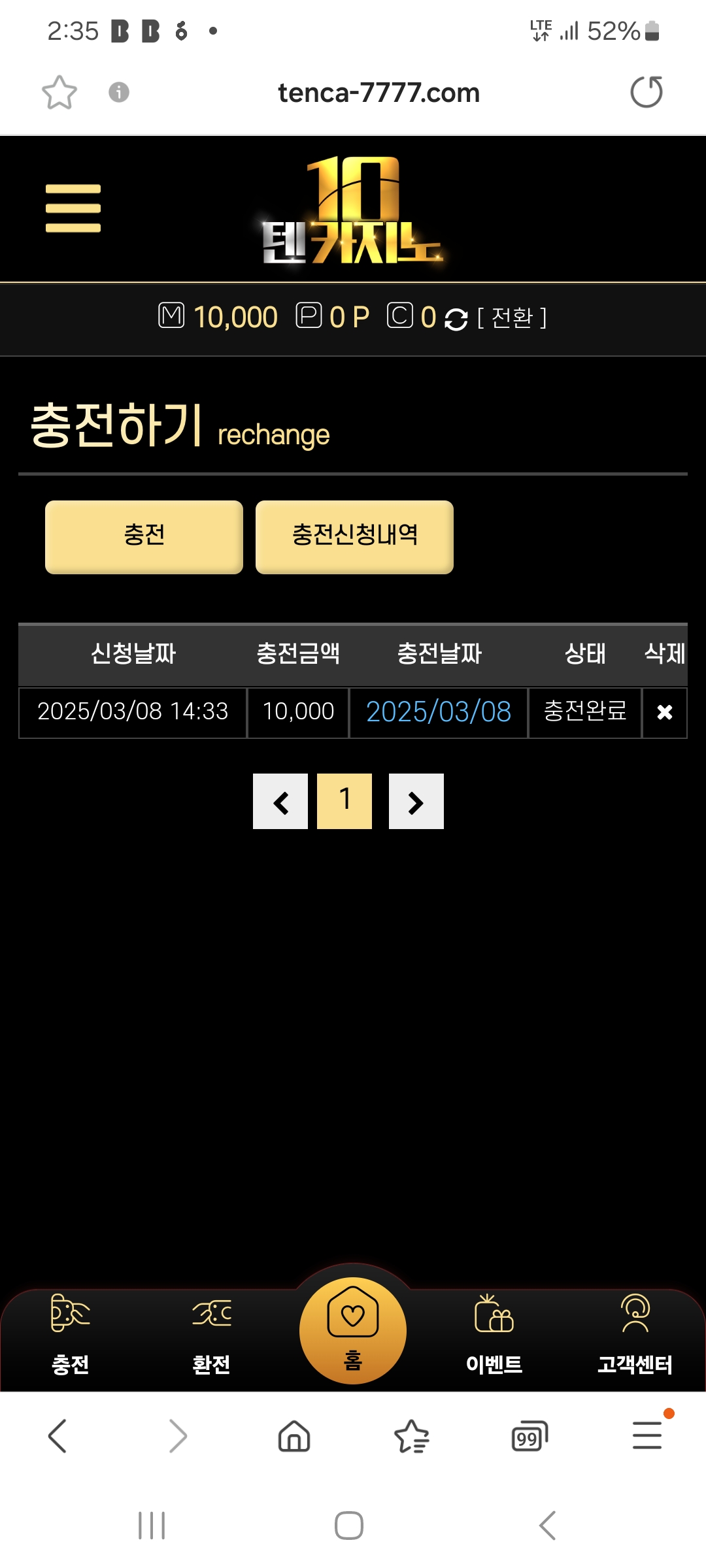
Task: Open the browser bookmarks list
Action: click(412, 1436)
